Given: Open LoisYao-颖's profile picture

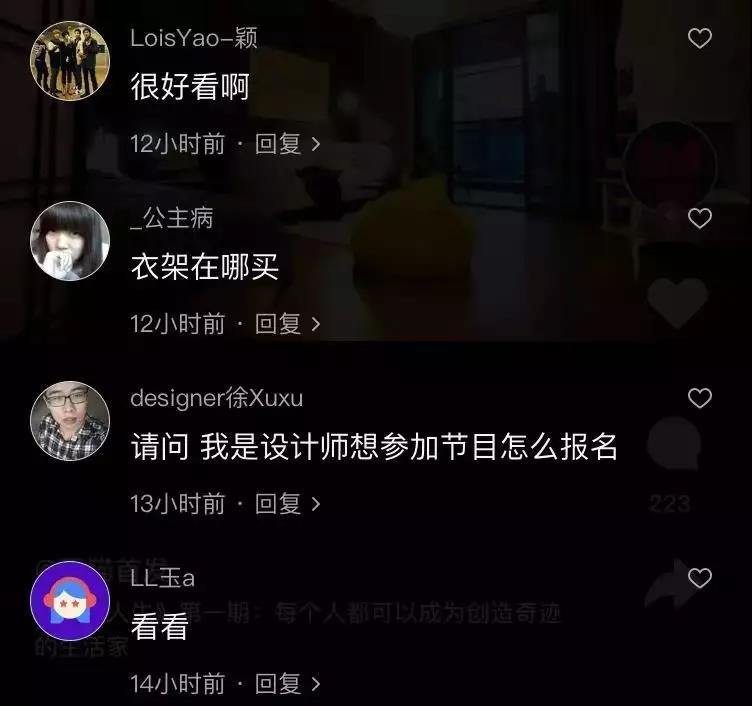Looking at the screenshot, I should click(x=69, y=60).
